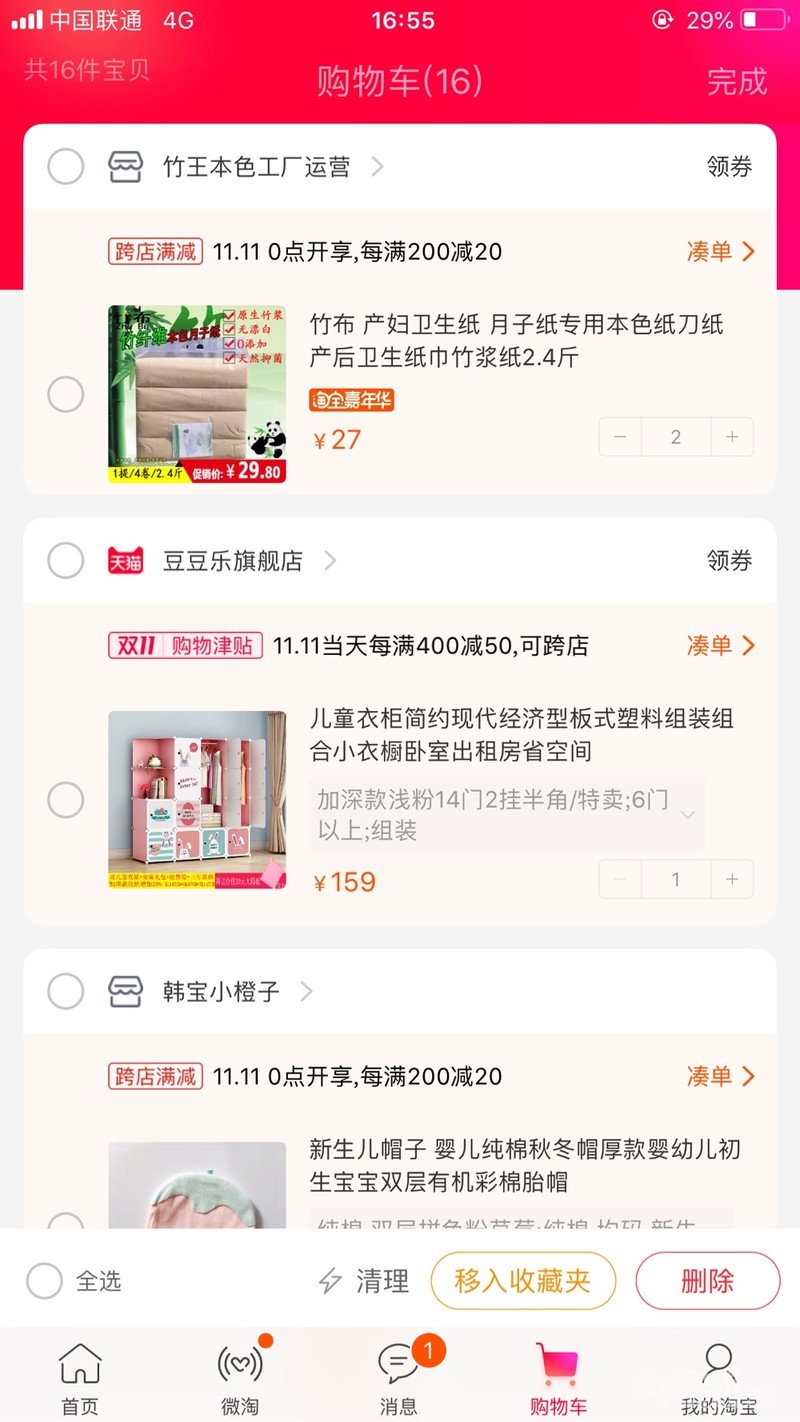This screenshot has height=1422, width=800.
Task: Open 竹王本色工厂运营 shop page
Action: (x=258, y=167)
